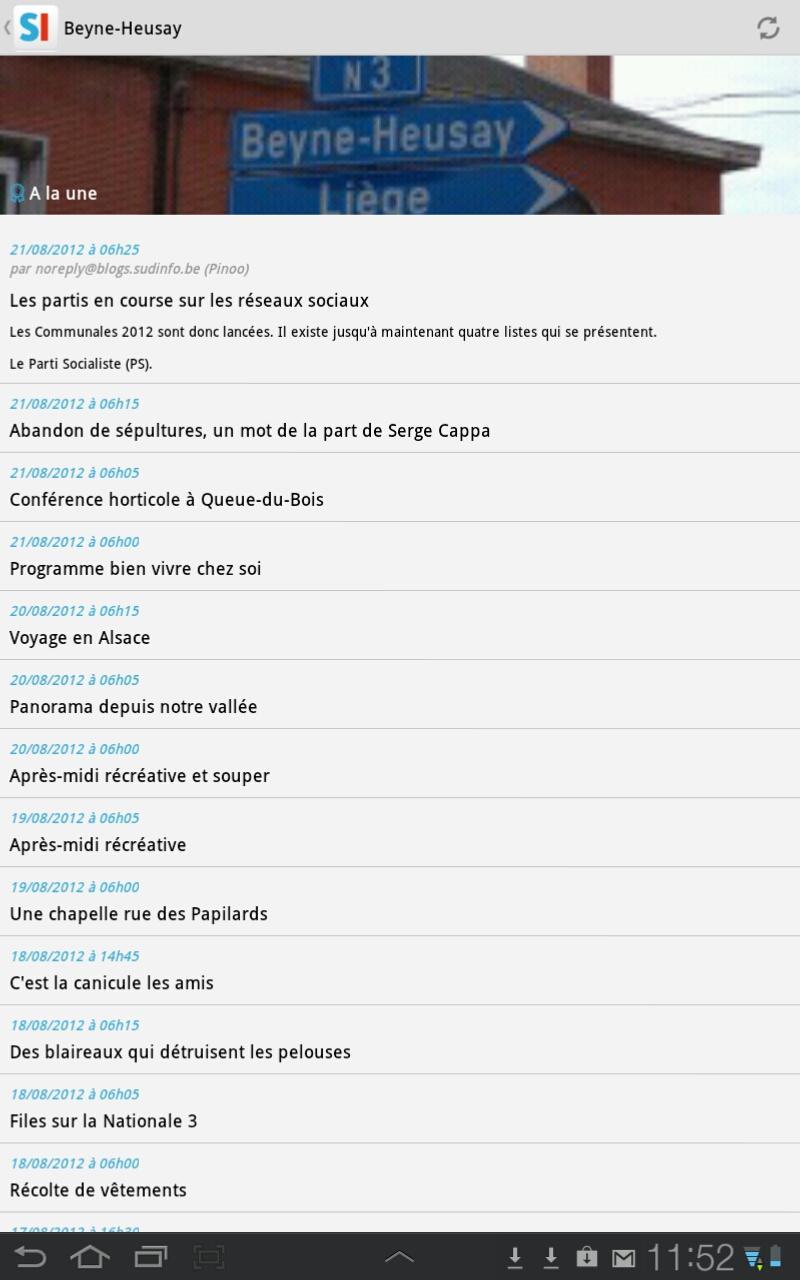View 'Files sur la Nationale 3' article

tap(104, 1121)
